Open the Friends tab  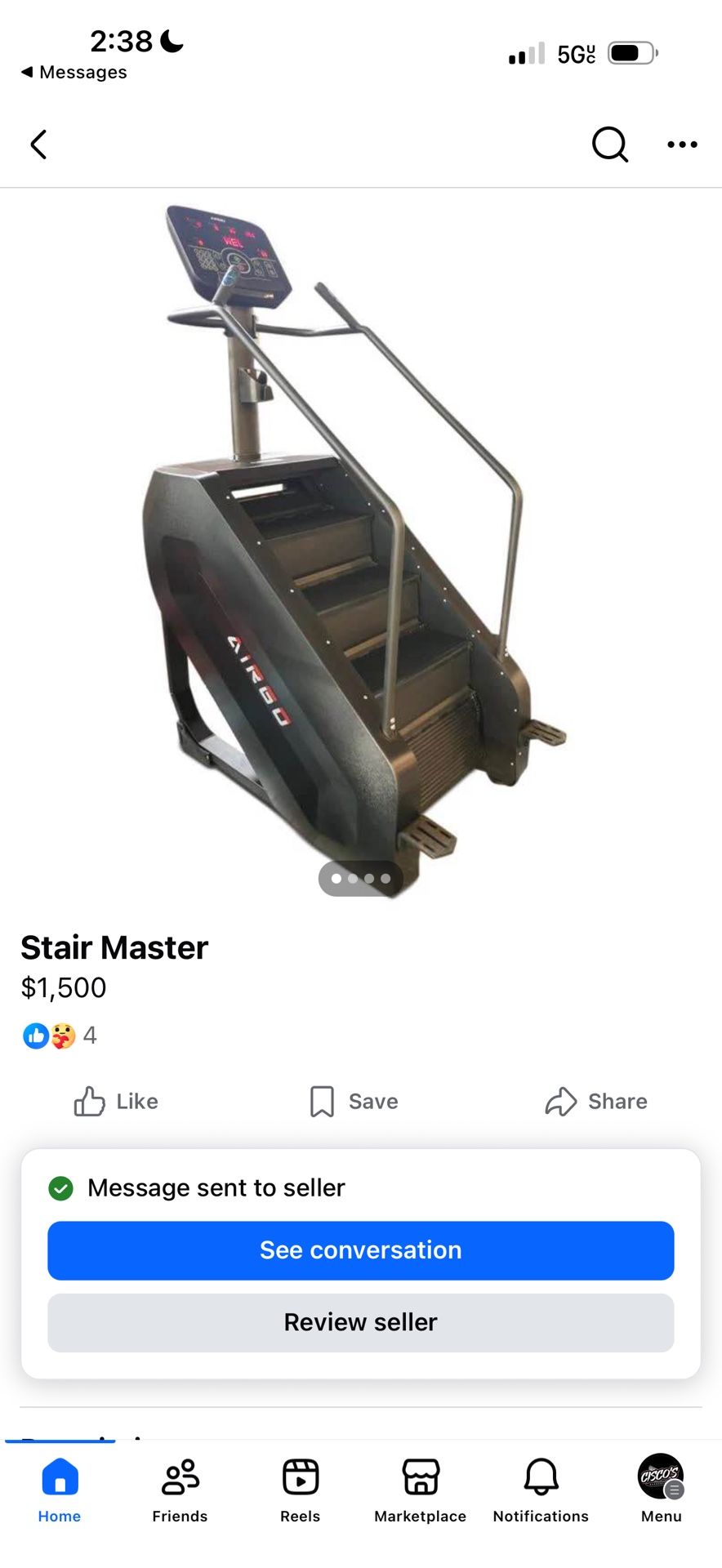tap(180, 1491)
